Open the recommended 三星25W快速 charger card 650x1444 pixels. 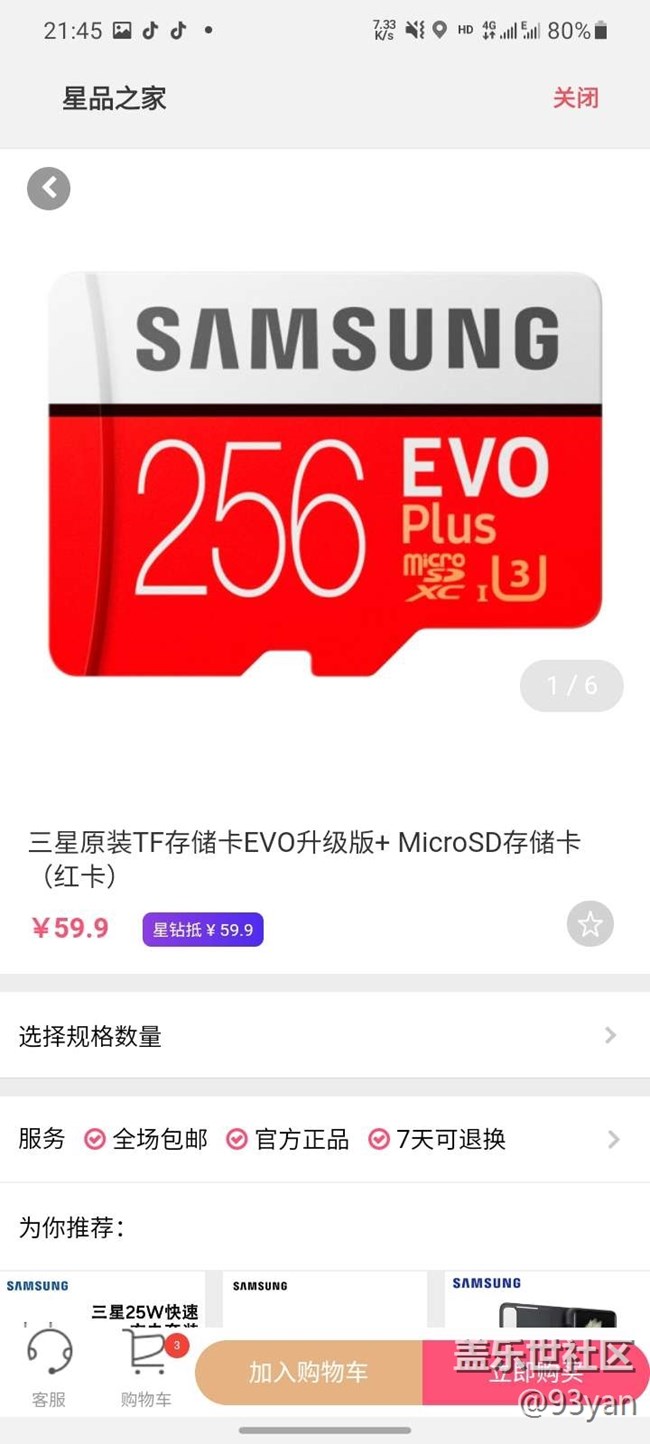[x=103, y=1302]
